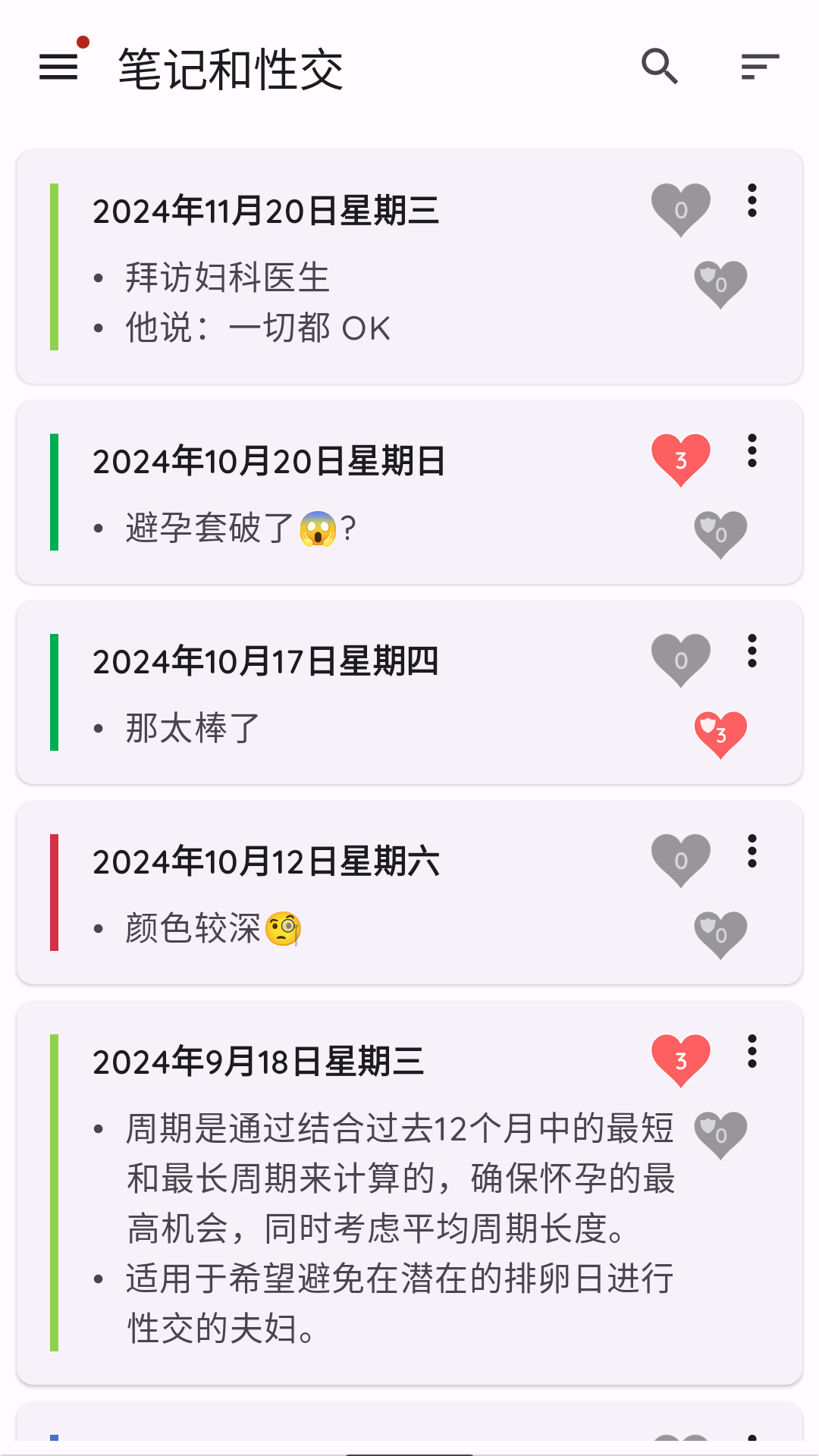Open the overflow menu for 2024年9月18日 note
This screenshot has width=819, height=1456.
point(752,1051)
